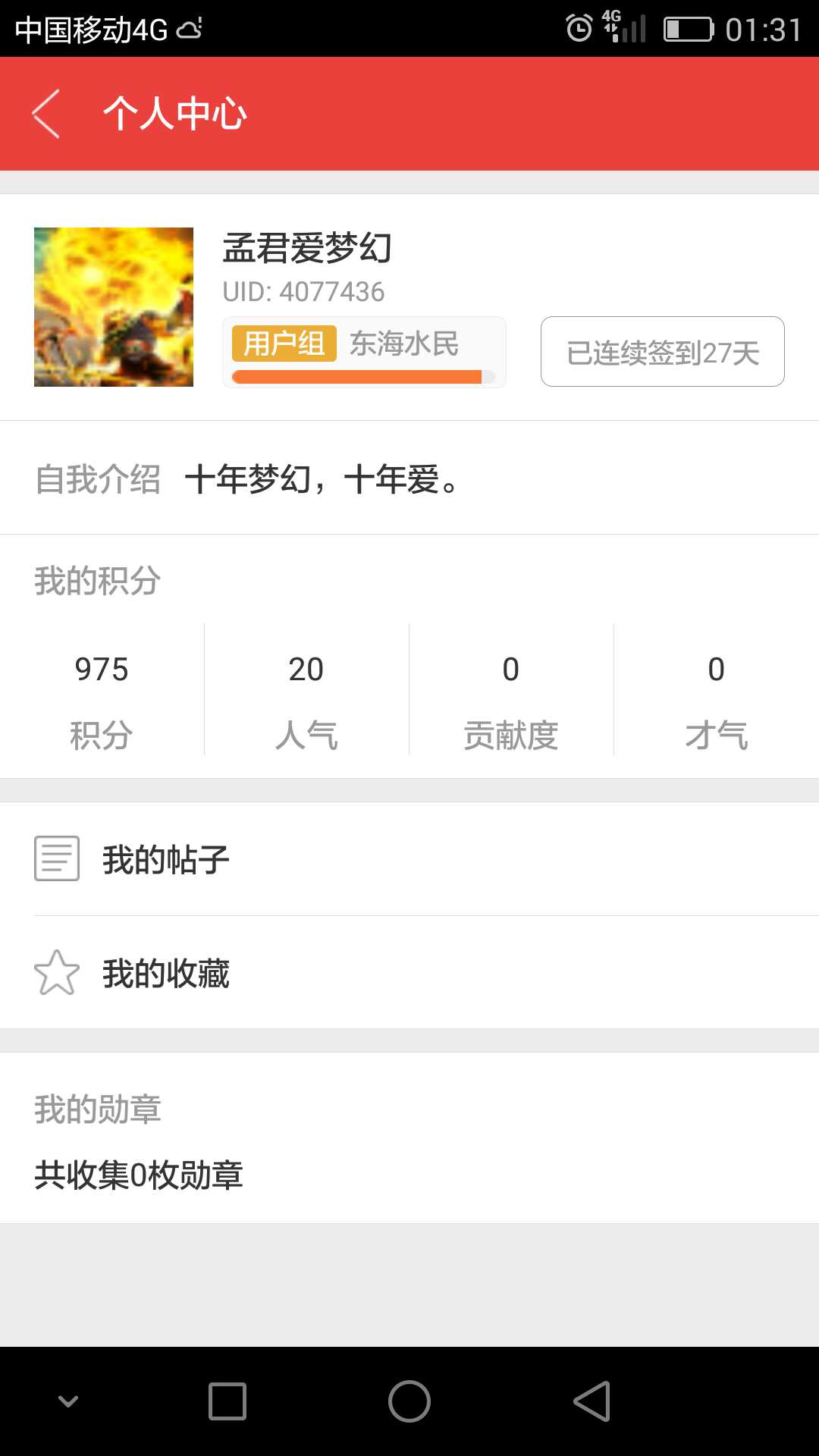
Task: Tap the system home button
Action: (x=409, y=1401)
